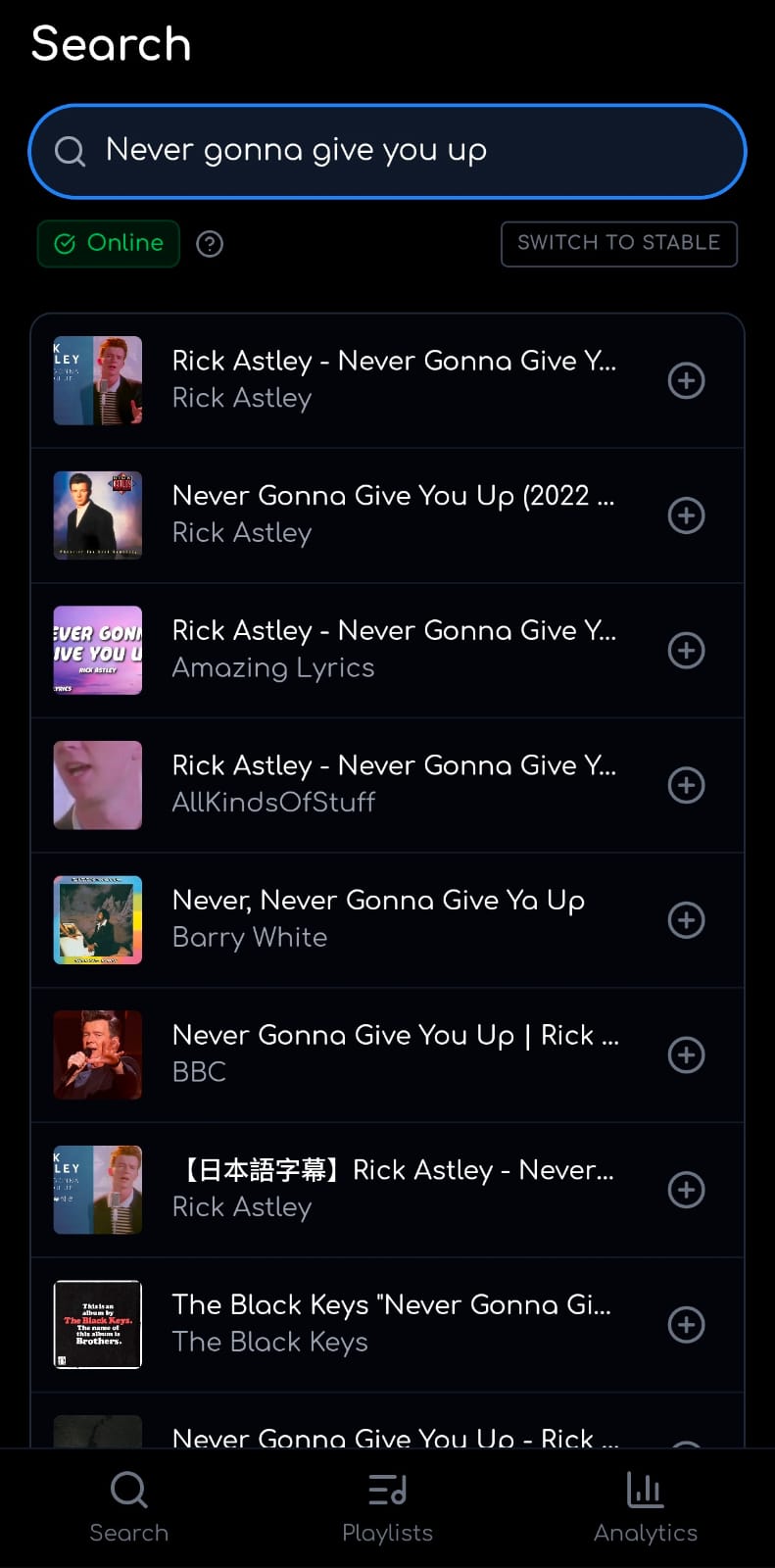Image resolution: width=775 pixels, height=1568 pixels.
Task: Tap the Switch to Stable button
Action: (x=618, y=244)
